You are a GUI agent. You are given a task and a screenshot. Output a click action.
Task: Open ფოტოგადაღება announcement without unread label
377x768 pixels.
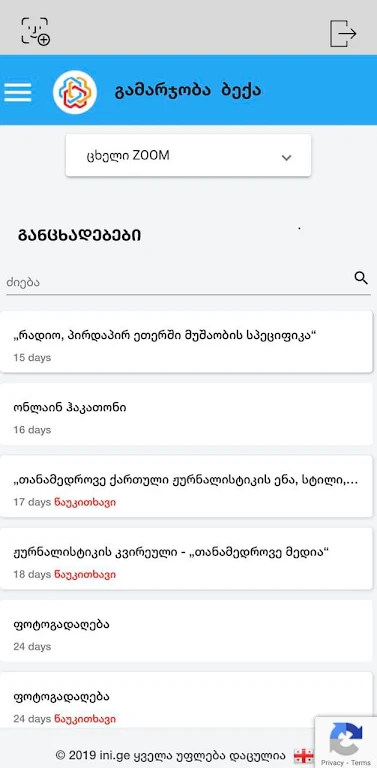[x=186, y=631]
